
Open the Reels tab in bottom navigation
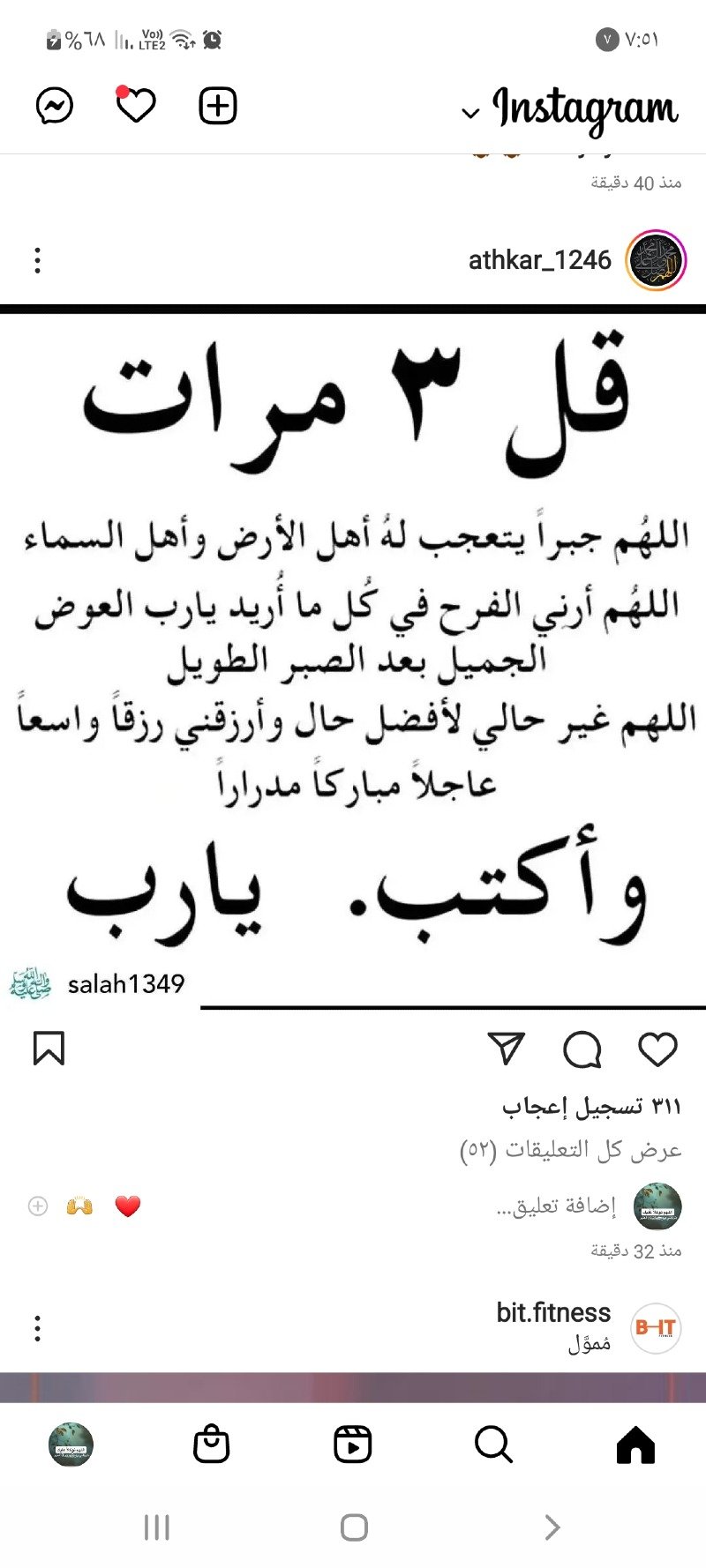(353, 1445)
